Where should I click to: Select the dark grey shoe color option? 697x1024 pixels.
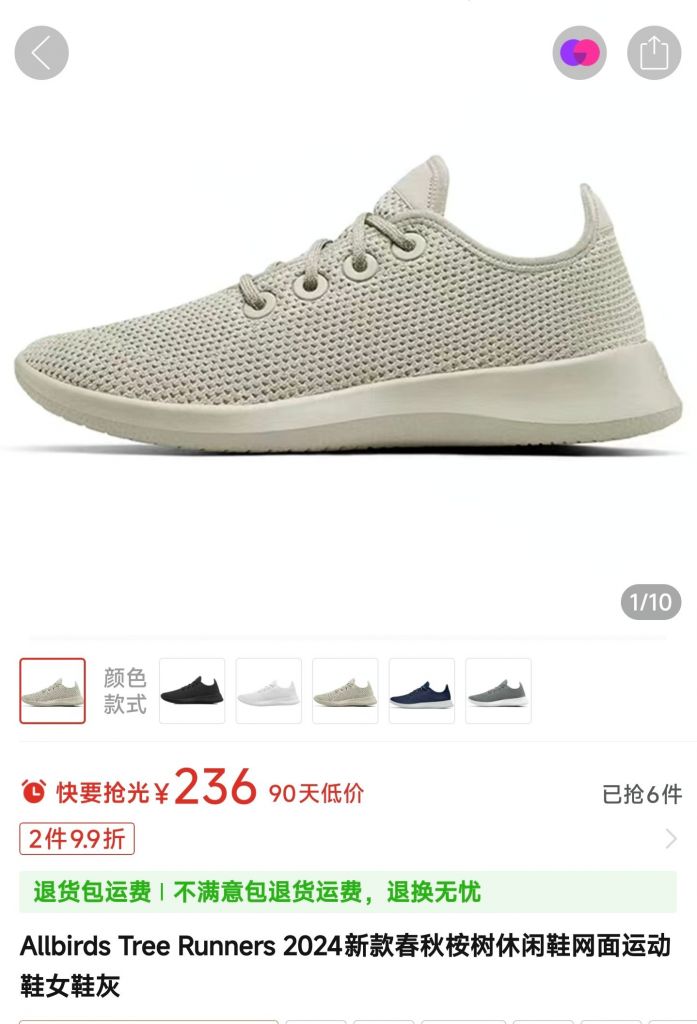(498, 691)
